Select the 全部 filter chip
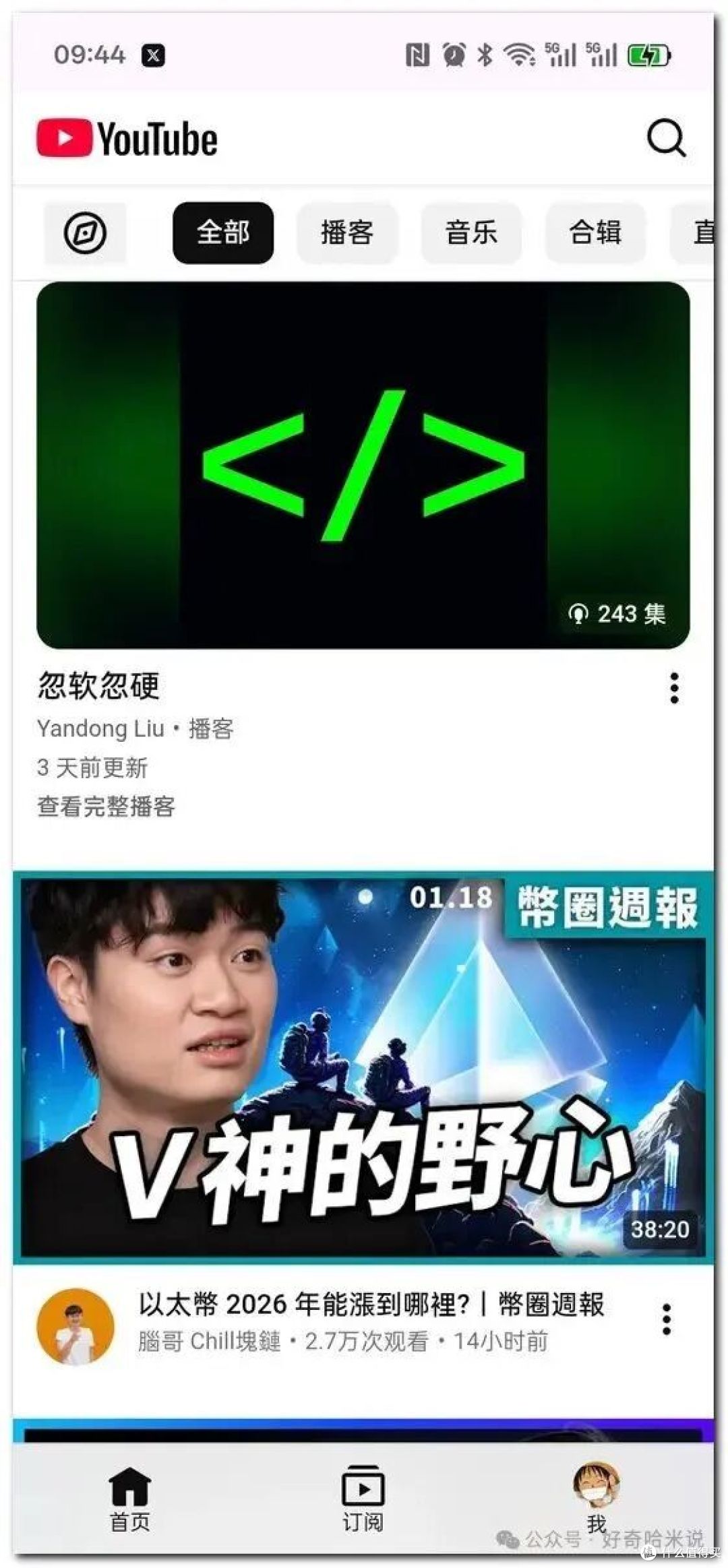Screen dimensions: 728x1568 [223, 232]
